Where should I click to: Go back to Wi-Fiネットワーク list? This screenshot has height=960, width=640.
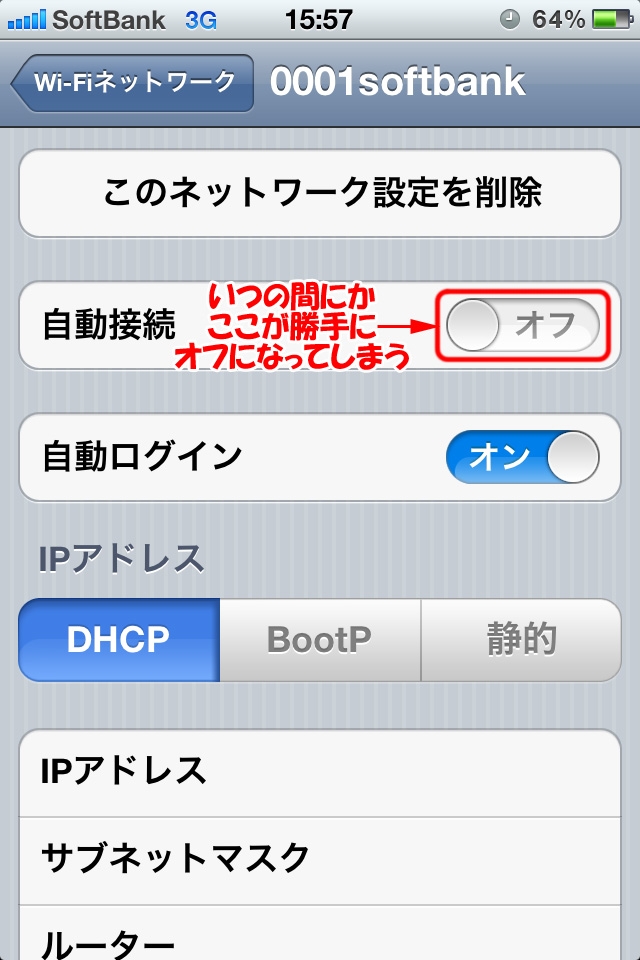tap(132, 82)
